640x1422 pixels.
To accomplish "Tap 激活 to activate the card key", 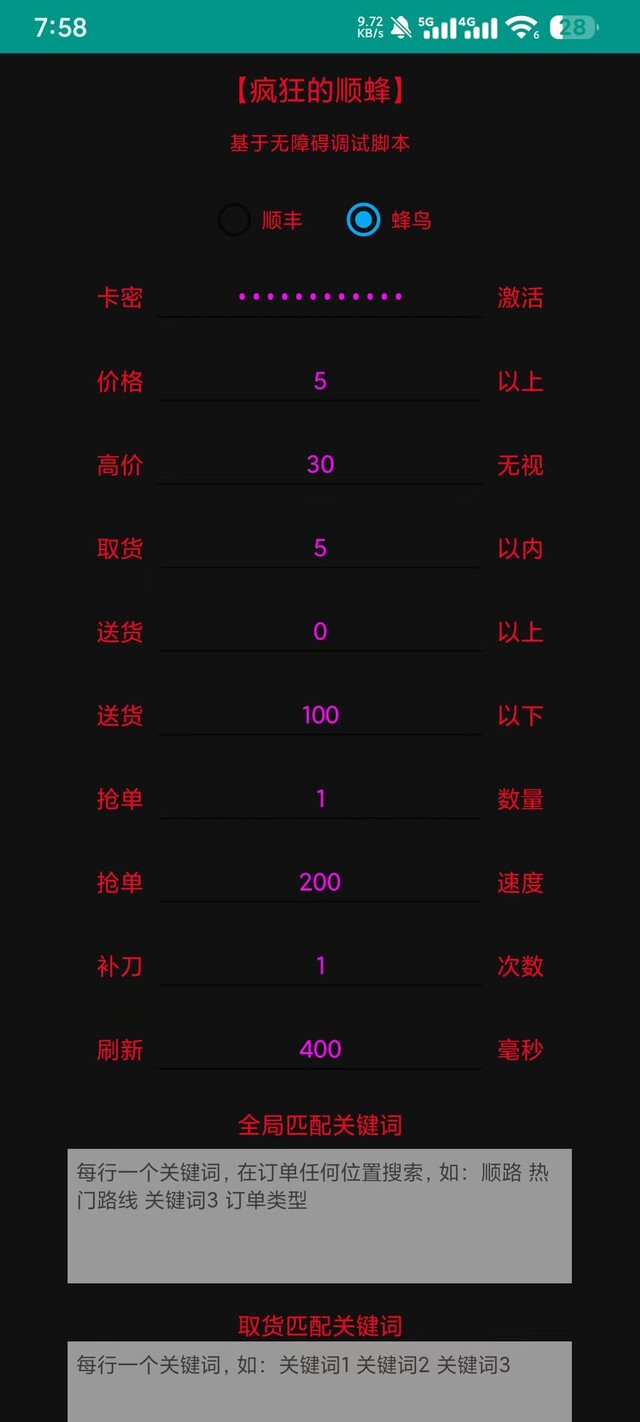I will 520,298.
